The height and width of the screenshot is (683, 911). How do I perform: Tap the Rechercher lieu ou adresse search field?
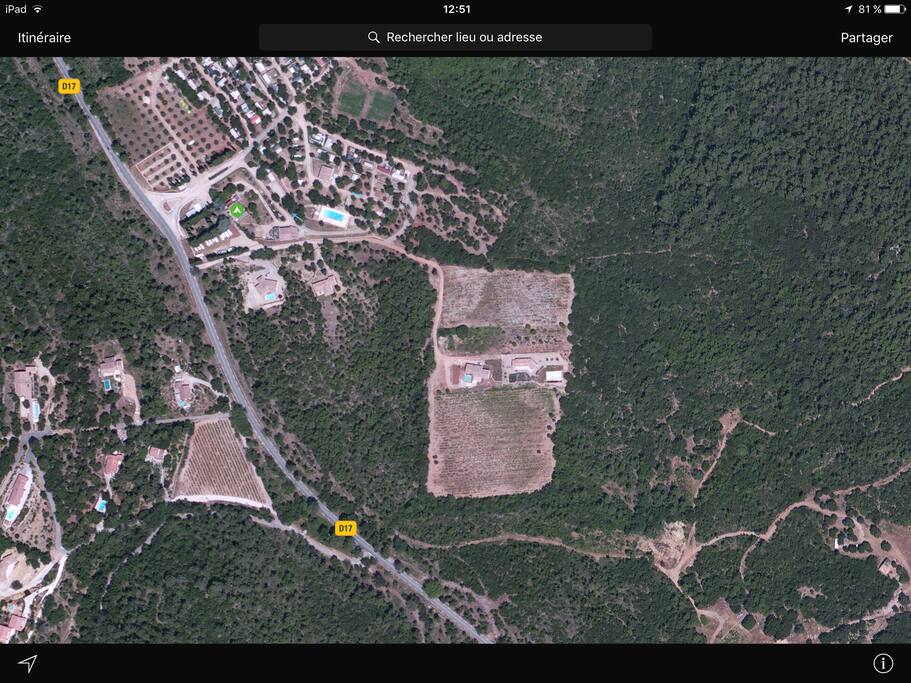click(x=455, y=38)
